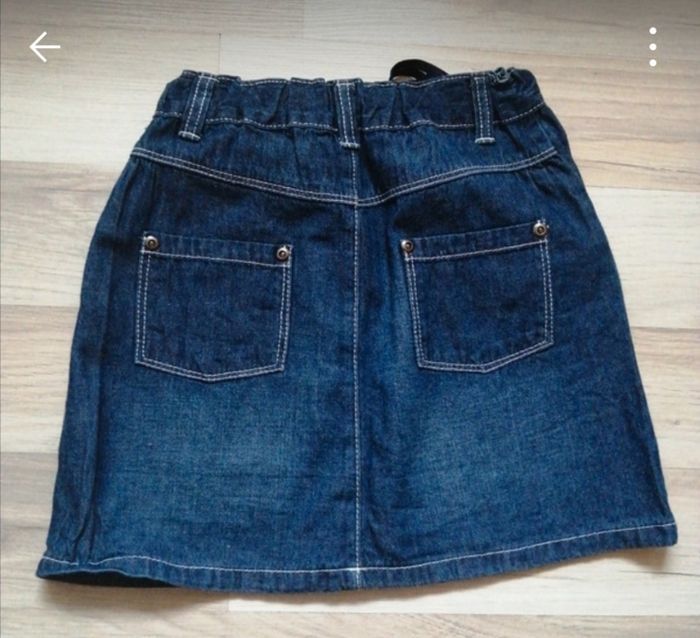Go back using the arrow

pos(44,46)
